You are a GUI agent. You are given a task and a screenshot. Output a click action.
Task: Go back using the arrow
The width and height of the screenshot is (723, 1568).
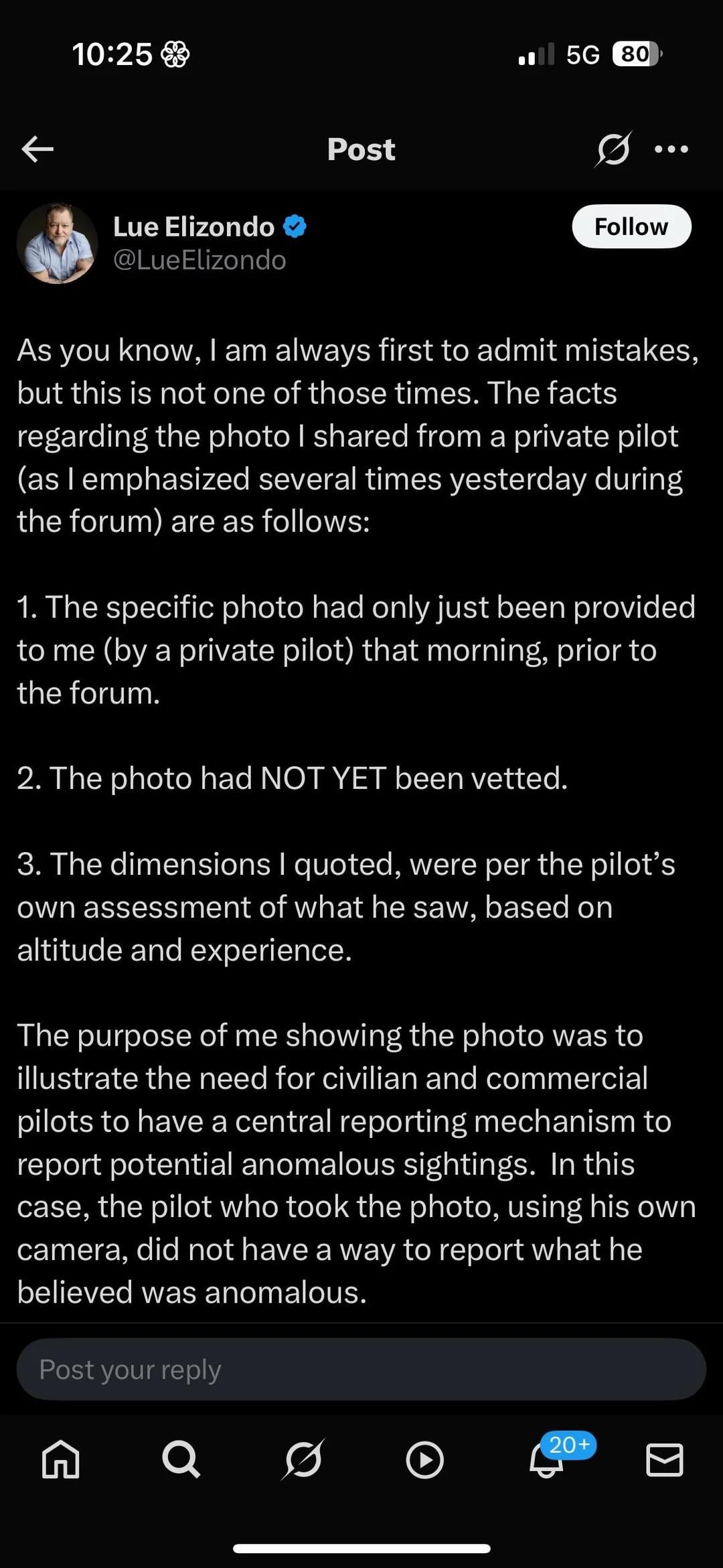37,149
